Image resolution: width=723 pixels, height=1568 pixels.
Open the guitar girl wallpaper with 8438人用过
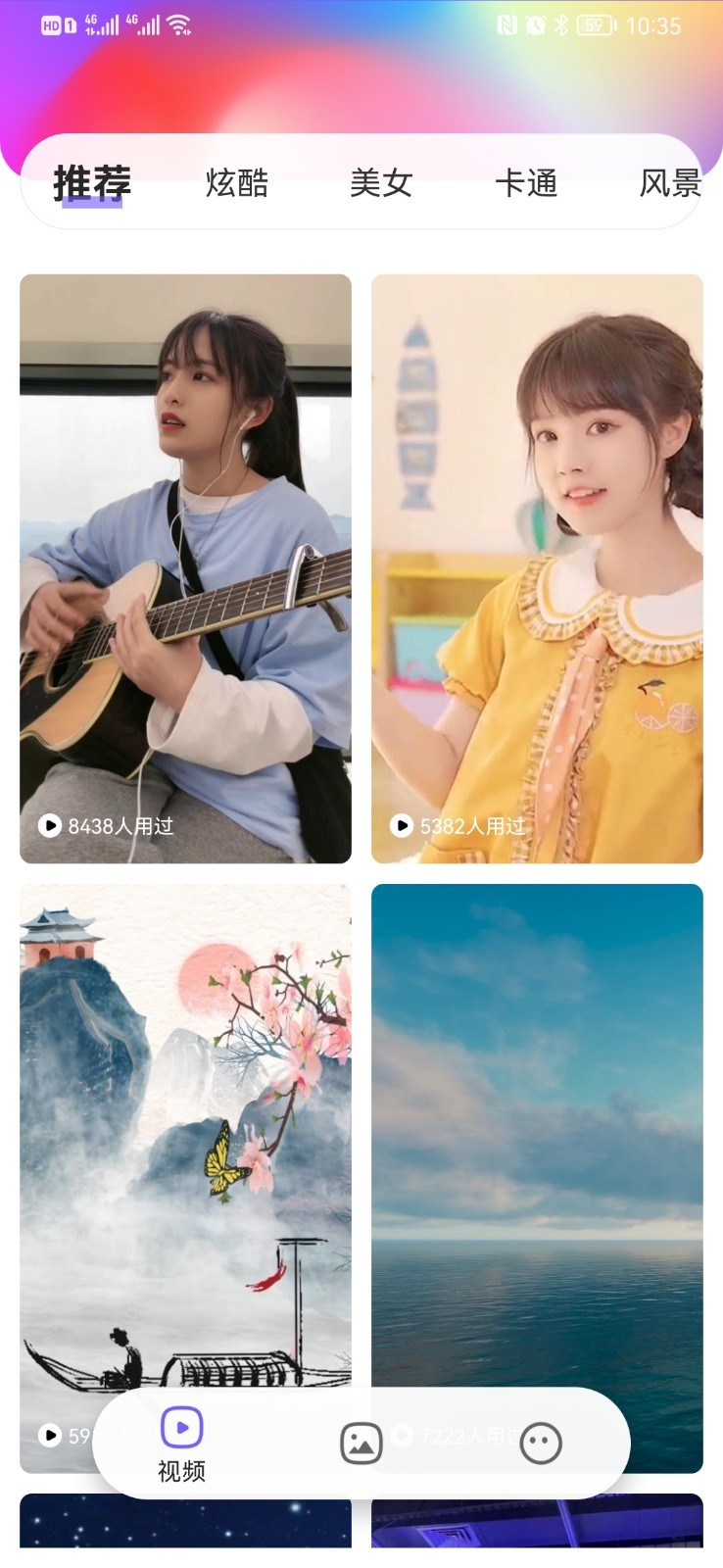185,568
